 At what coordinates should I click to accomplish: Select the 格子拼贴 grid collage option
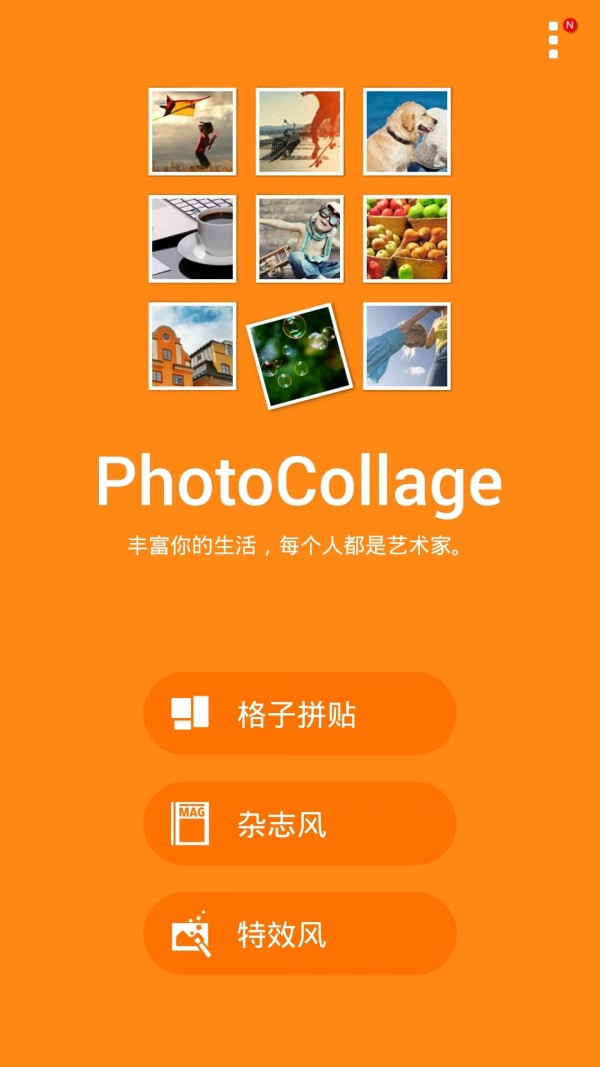[x=300, y=714]
